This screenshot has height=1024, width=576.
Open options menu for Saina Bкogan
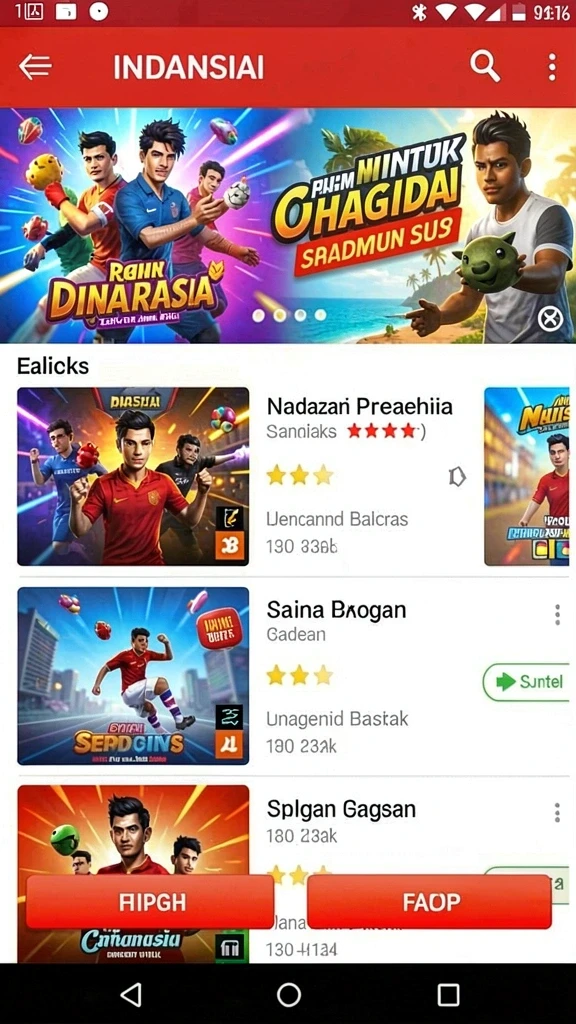[x=557, y=615]
